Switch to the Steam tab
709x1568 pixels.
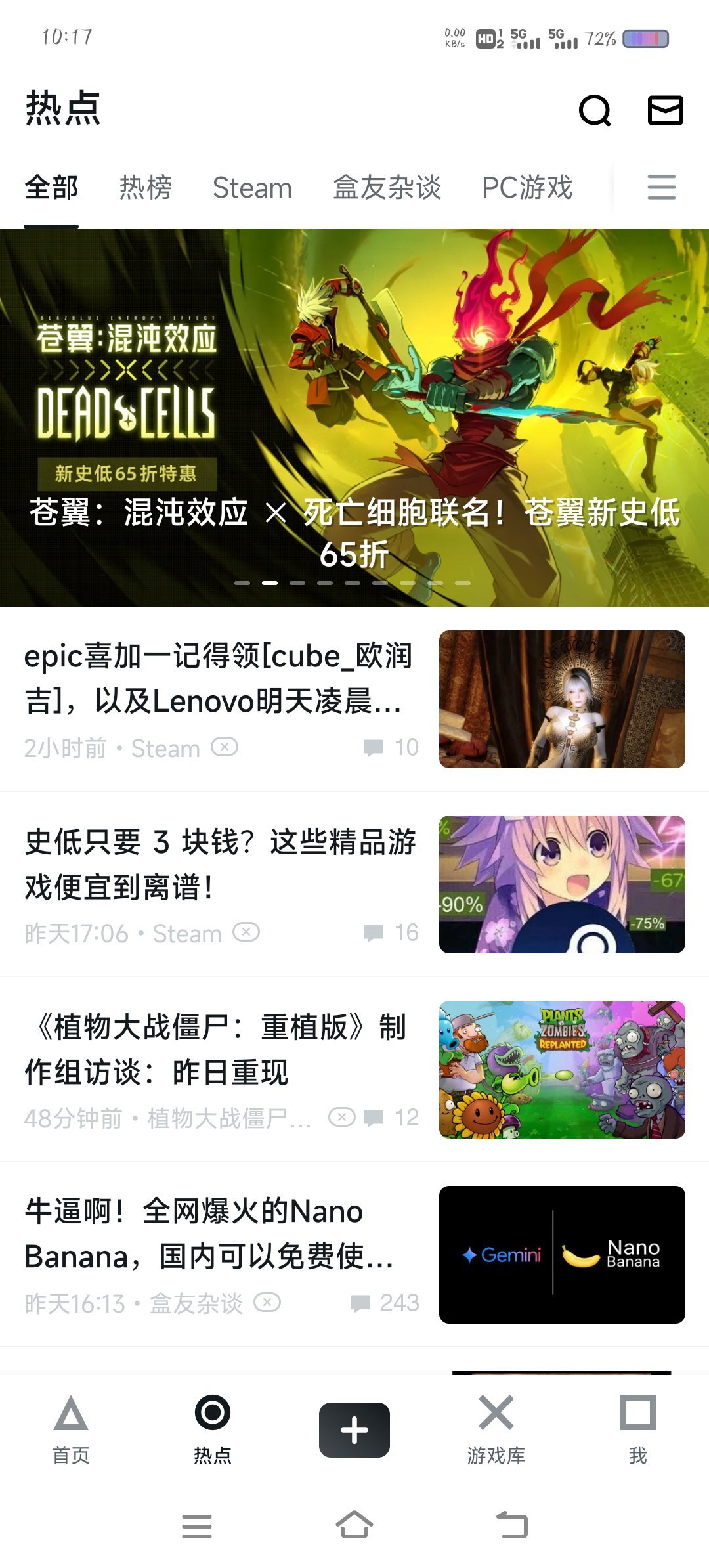[252, 188]
